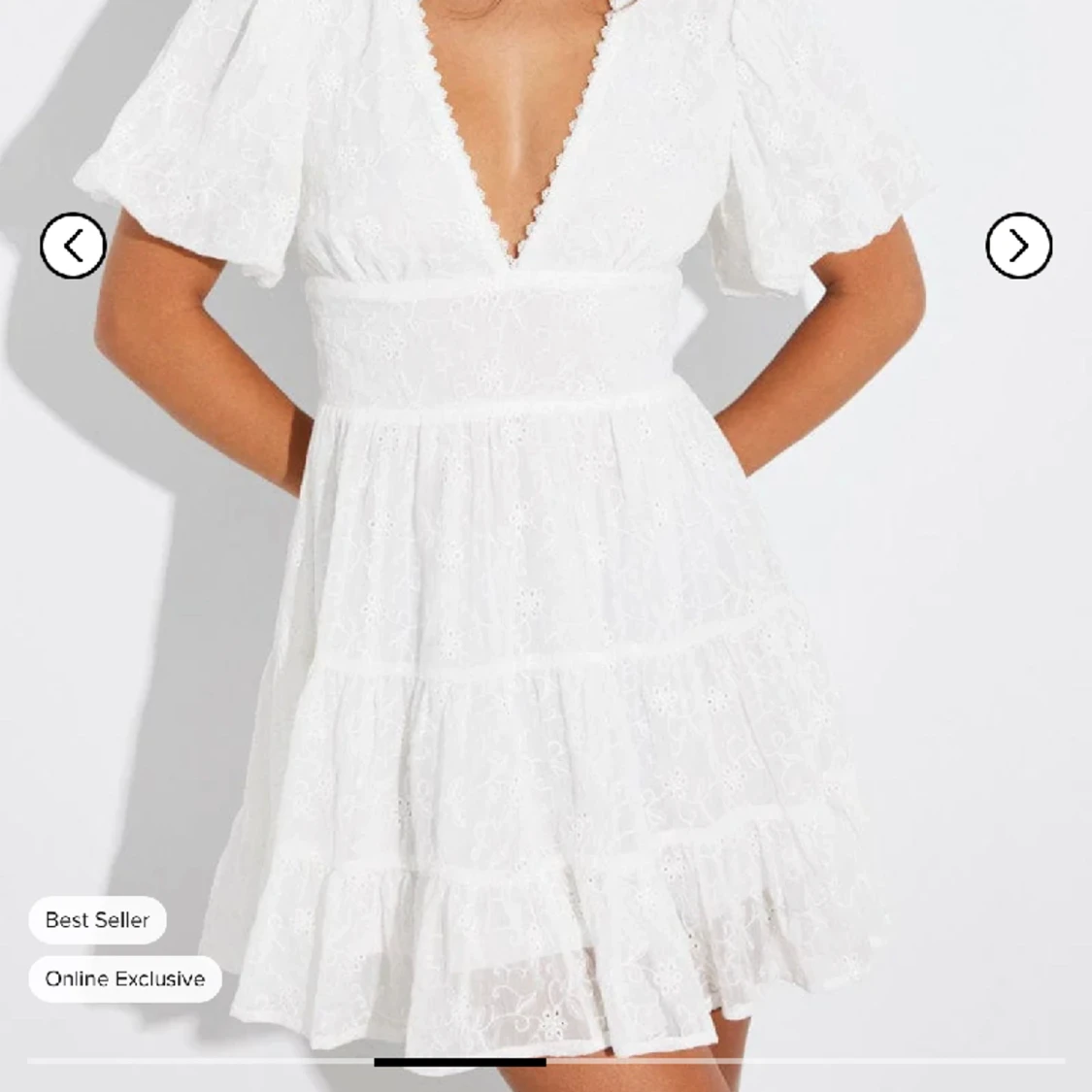Screen dimensions: 1092x1092
Task: Show the next product photo
Action: [1018, 246]
